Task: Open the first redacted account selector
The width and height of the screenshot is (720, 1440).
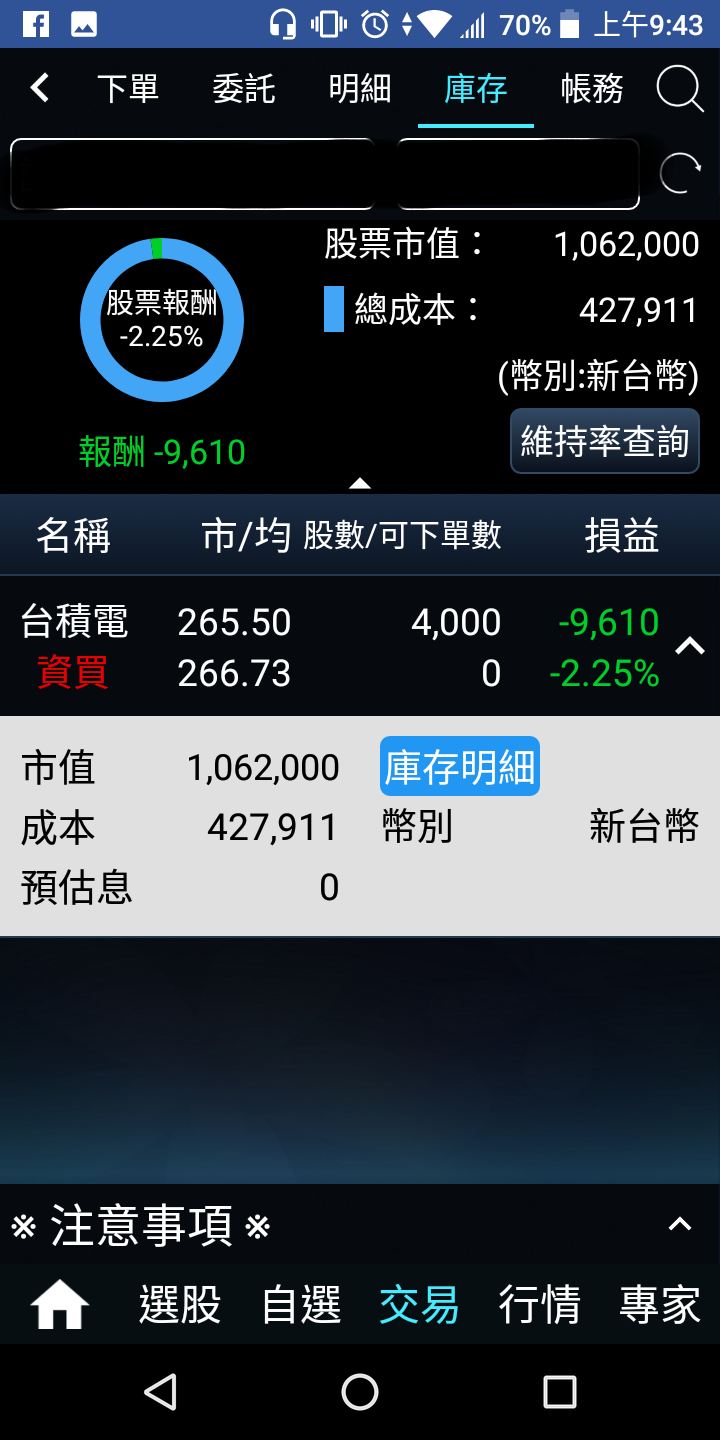Action: [192, 174]
